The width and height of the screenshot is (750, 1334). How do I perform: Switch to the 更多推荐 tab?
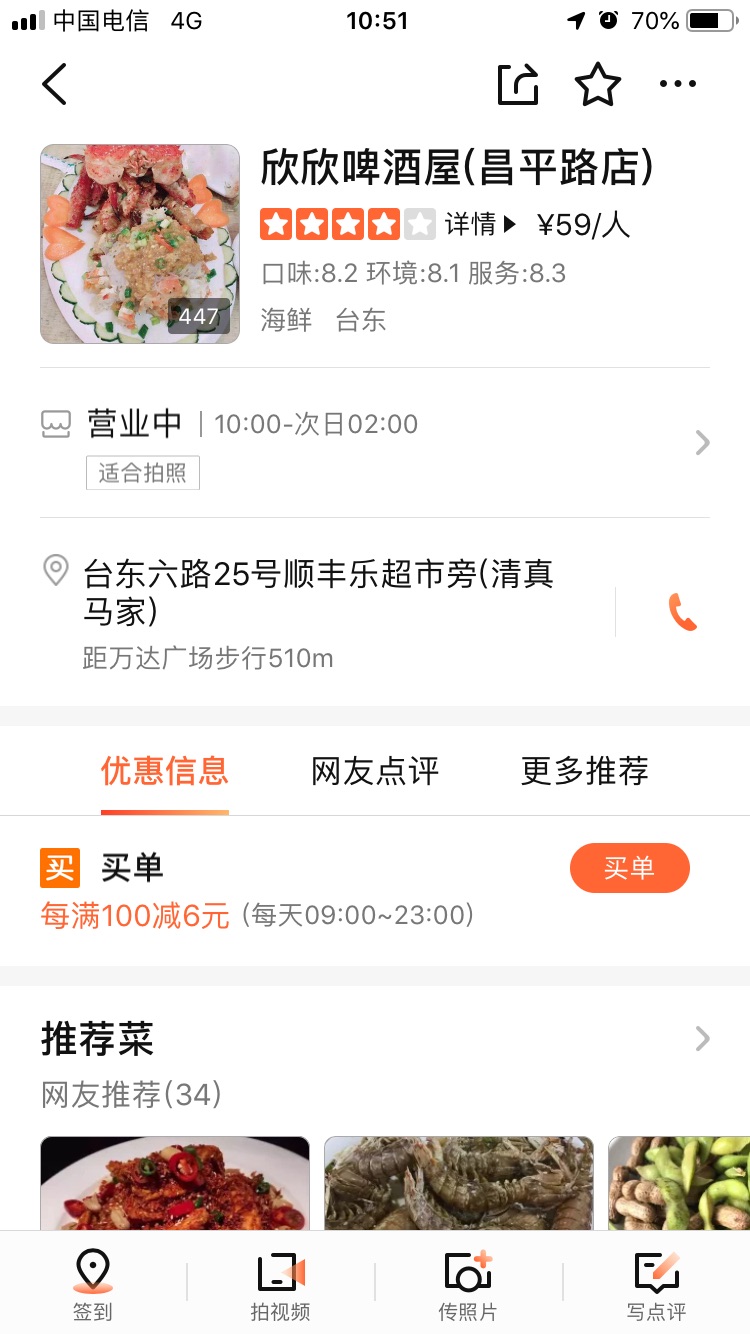585,771
